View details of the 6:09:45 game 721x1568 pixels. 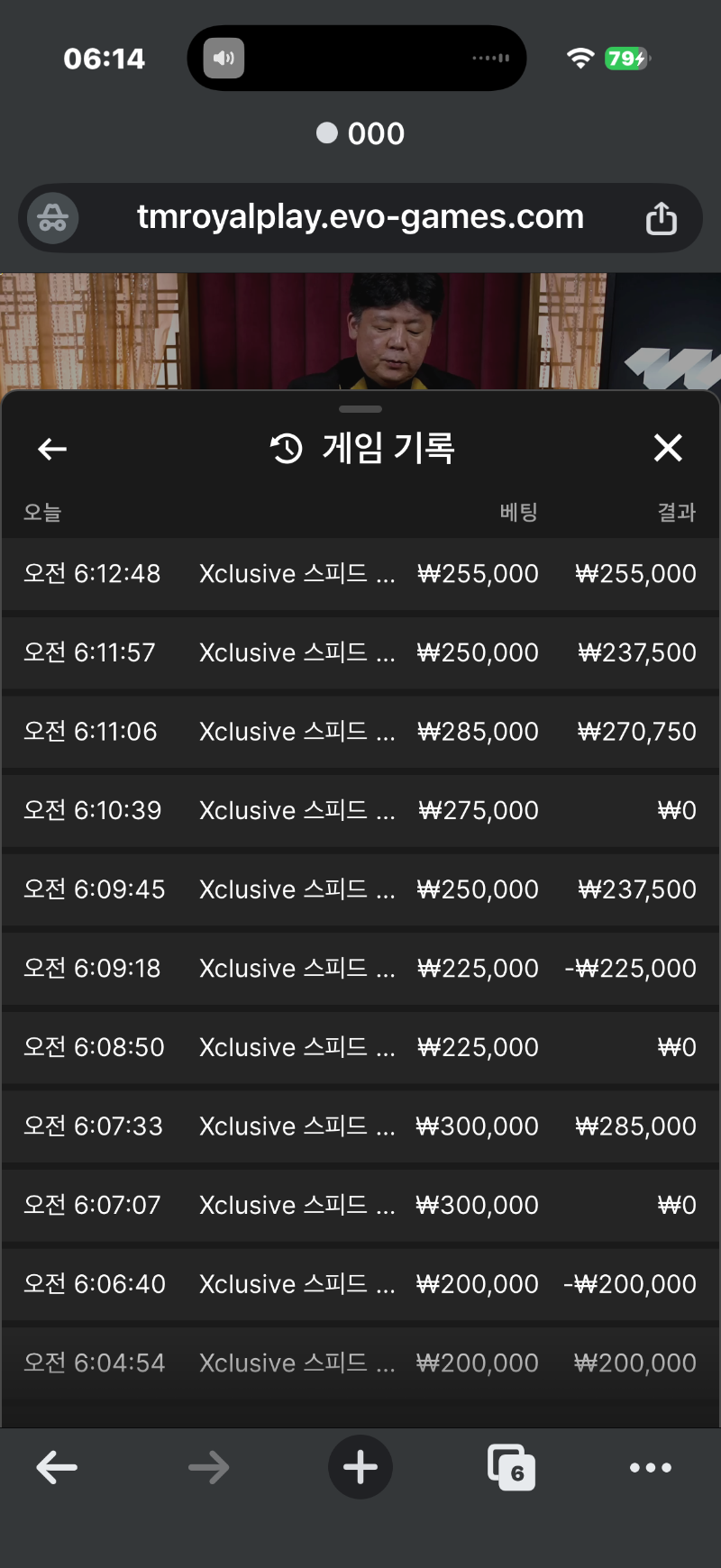pyautogui.click(x=360, y=889)
